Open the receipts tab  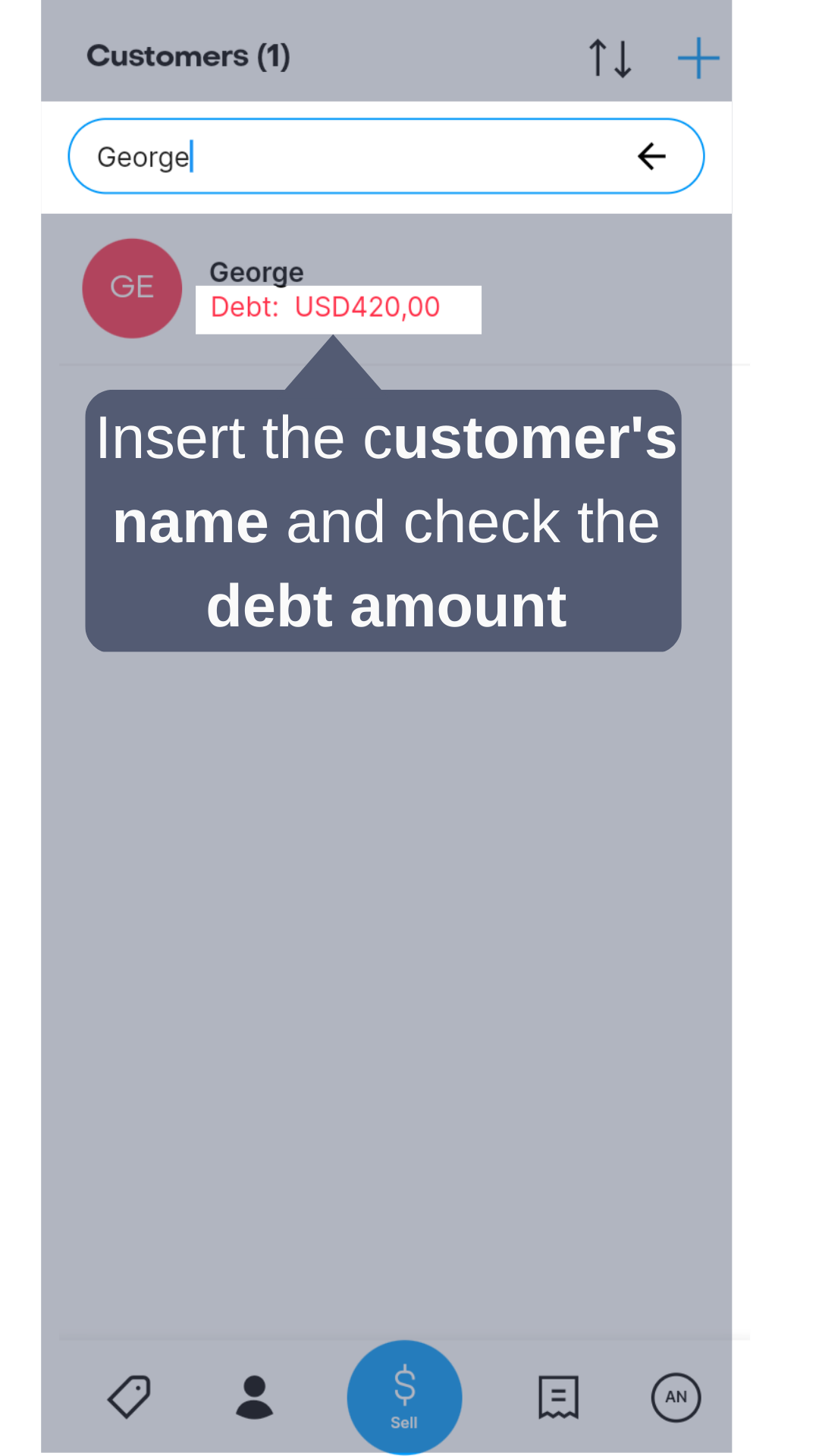[x=558, y=1396]
